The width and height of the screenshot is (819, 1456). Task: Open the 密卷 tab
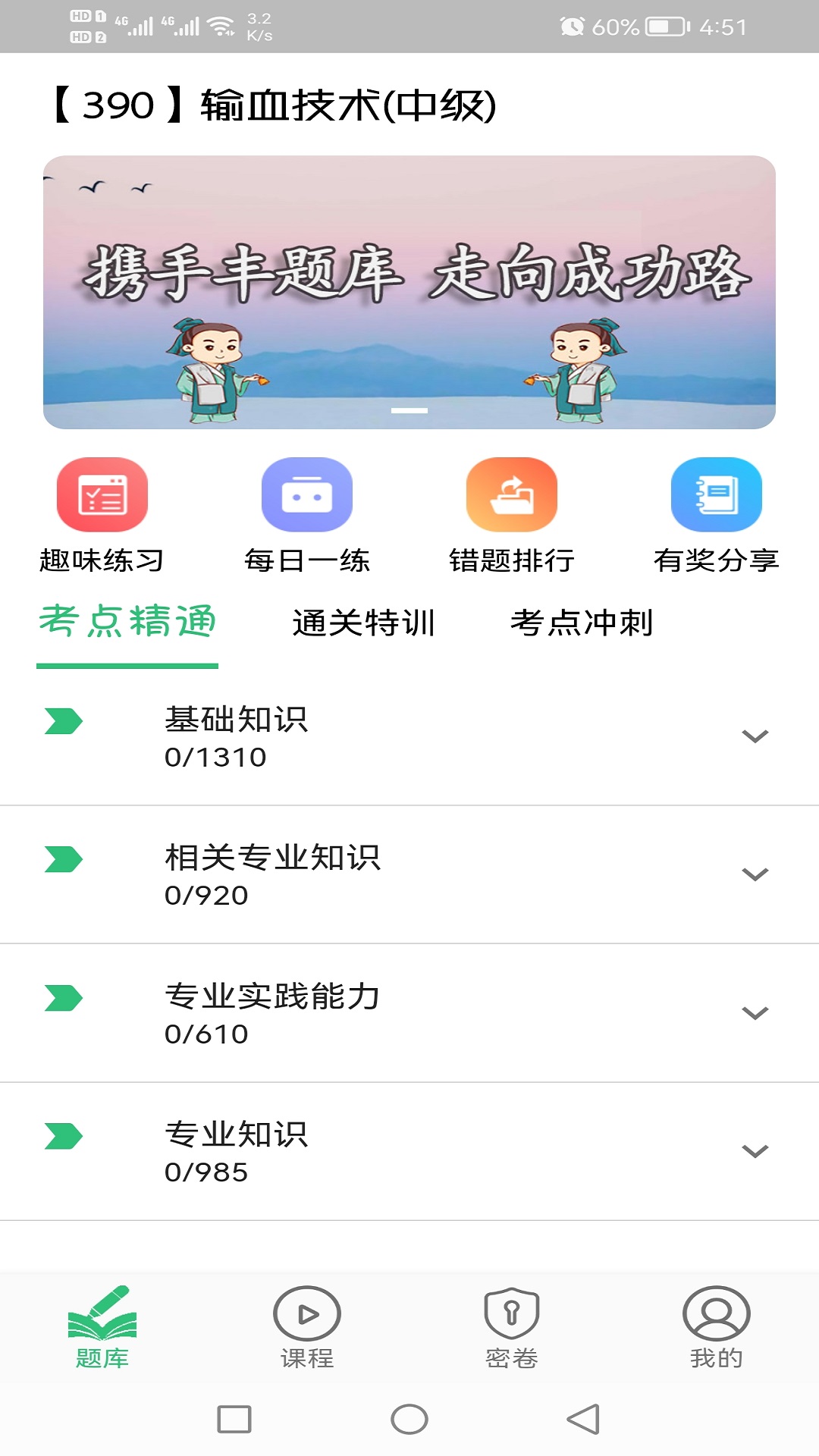click(512, 1327)
